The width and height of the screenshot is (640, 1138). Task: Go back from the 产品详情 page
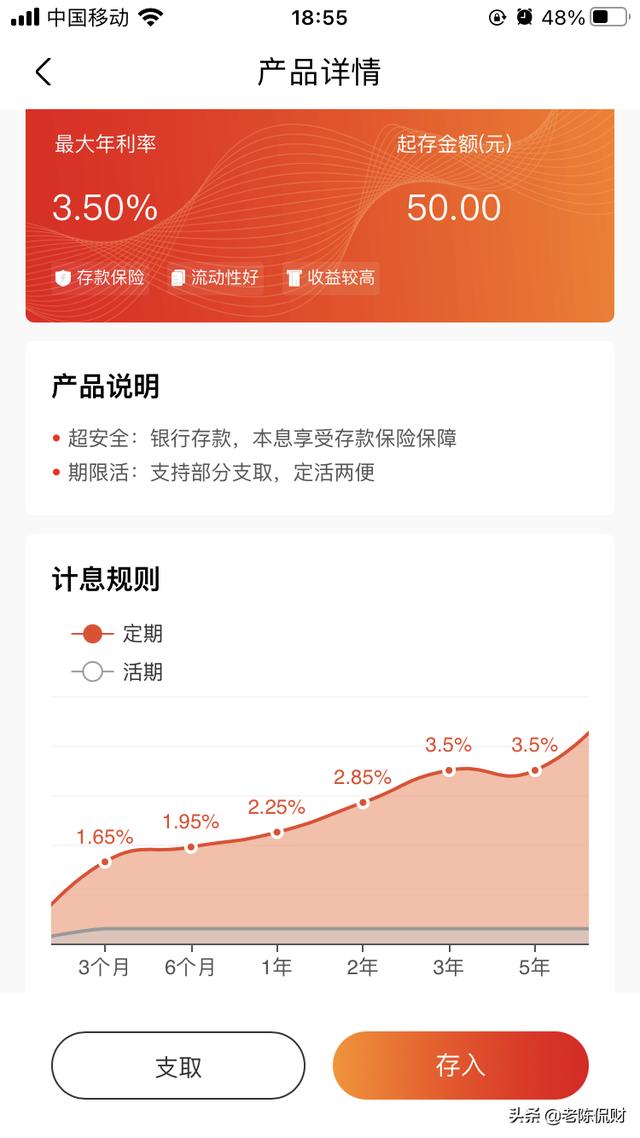[x=43, y=72]
